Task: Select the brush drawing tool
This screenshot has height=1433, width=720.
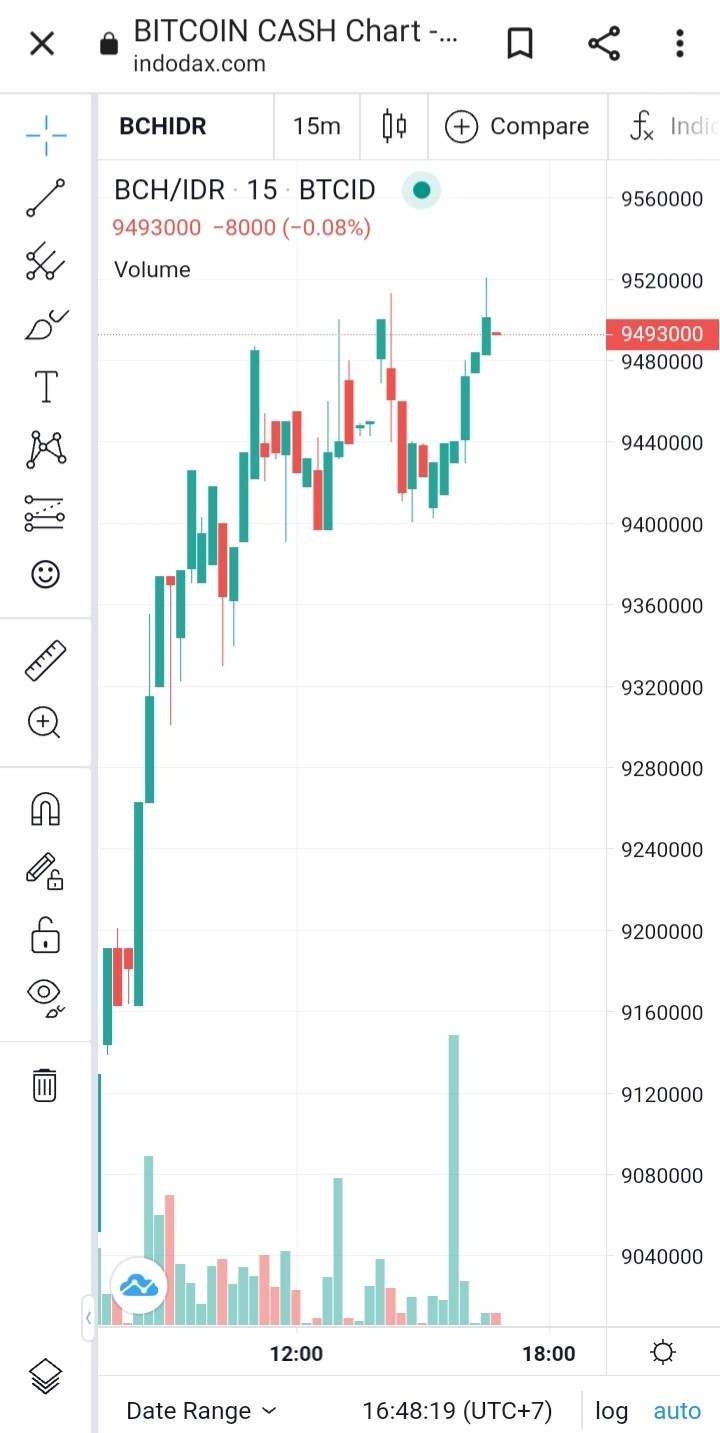Action: click(x=46, y=325)
